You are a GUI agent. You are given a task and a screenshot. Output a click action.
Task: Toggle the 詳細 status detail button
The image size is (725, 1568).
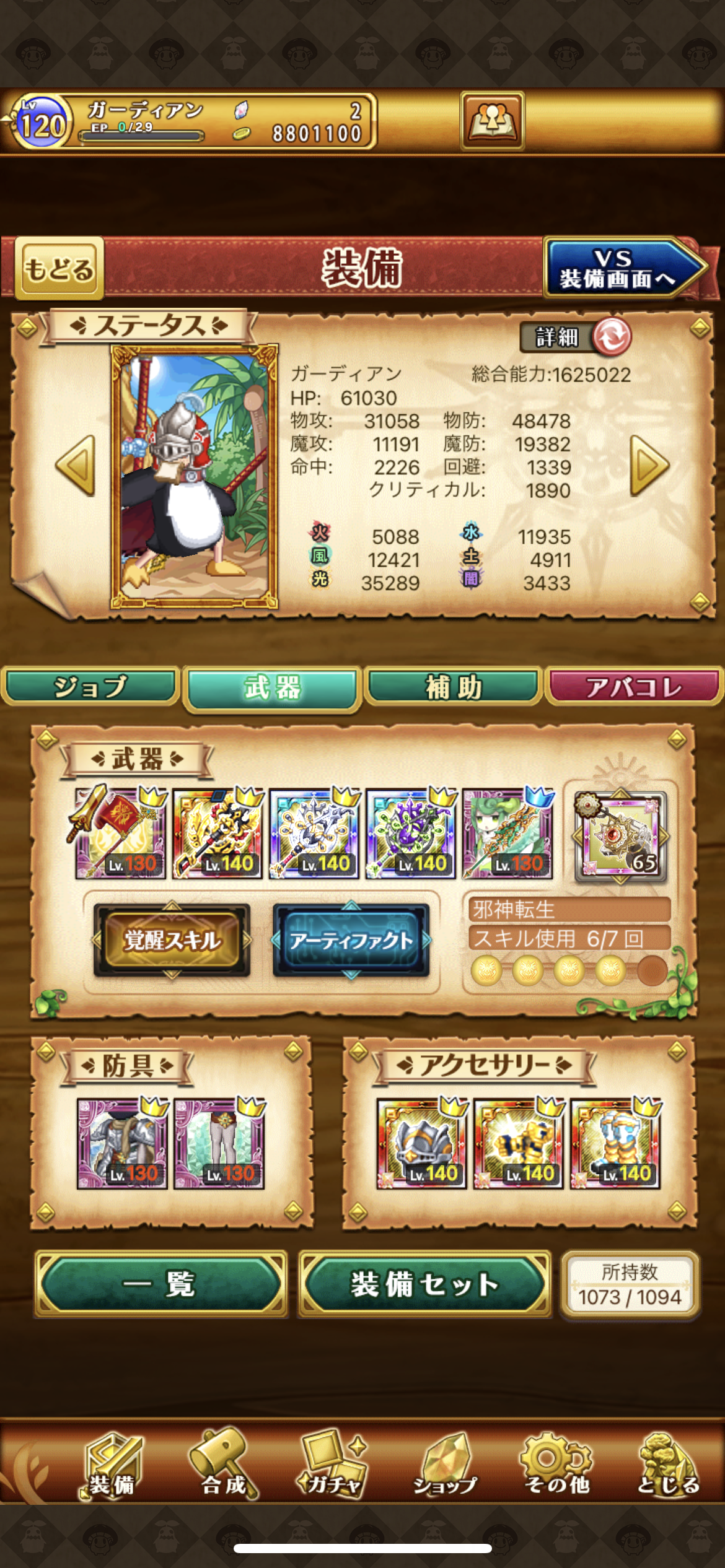click(x=576, y=337)
